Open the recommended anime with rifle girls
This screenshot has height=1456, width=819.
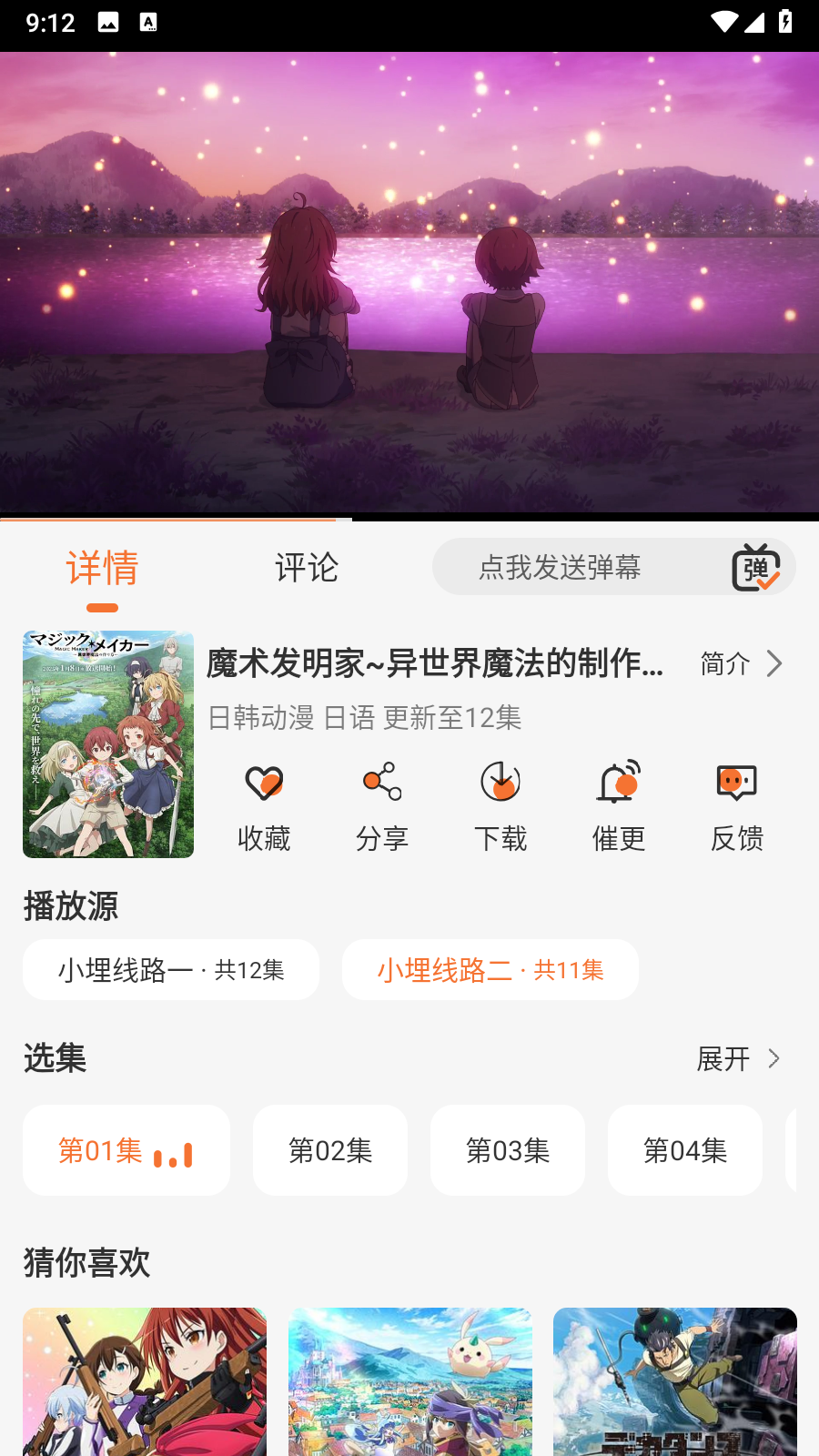pos(145,1381)
